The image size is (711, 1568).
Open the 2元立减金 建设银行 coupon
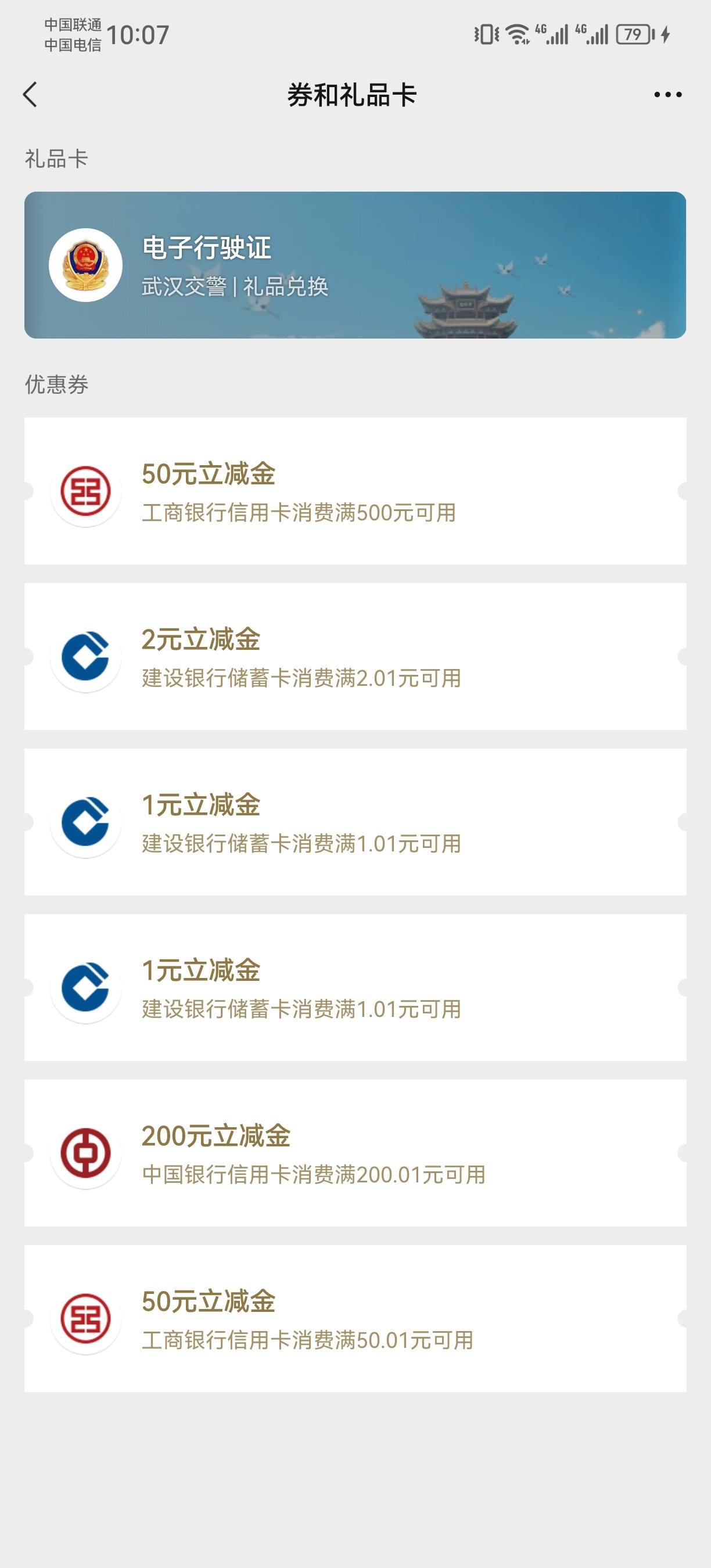tap(355, 656)
